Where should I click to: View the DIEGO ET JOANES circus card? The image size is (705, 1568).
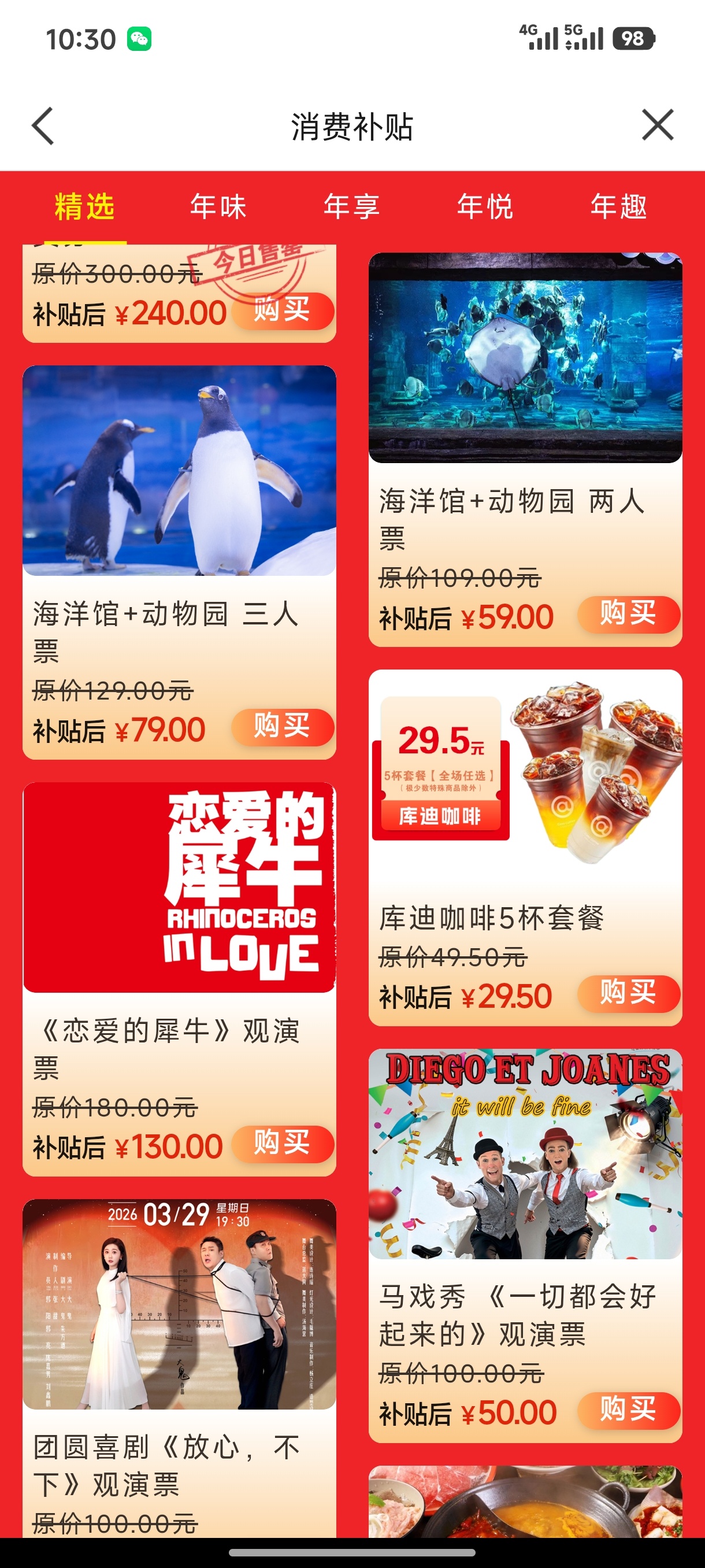coord(525,1154)
